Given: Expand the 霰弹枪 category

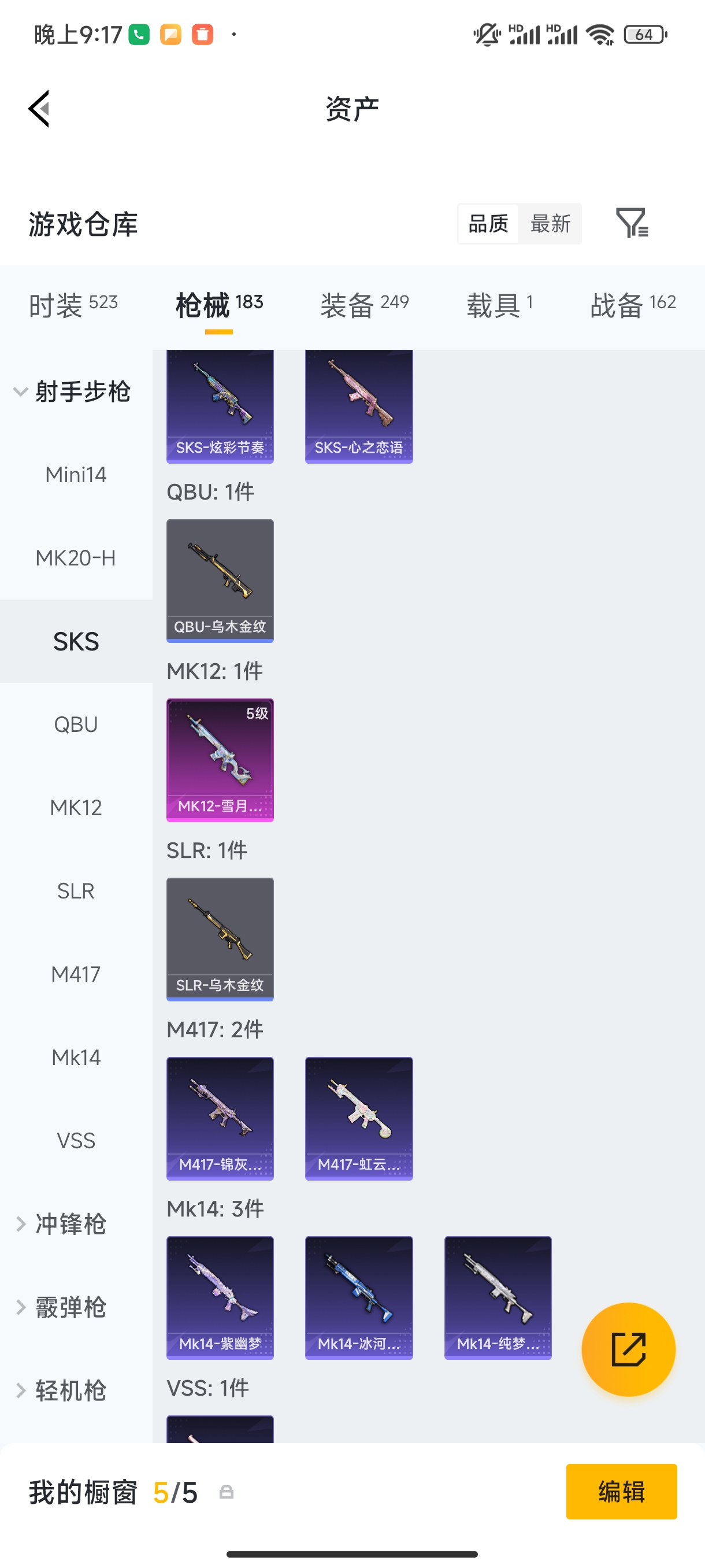Looking at the screenshot, I should pyautogui.click(x=70, y=1307).
